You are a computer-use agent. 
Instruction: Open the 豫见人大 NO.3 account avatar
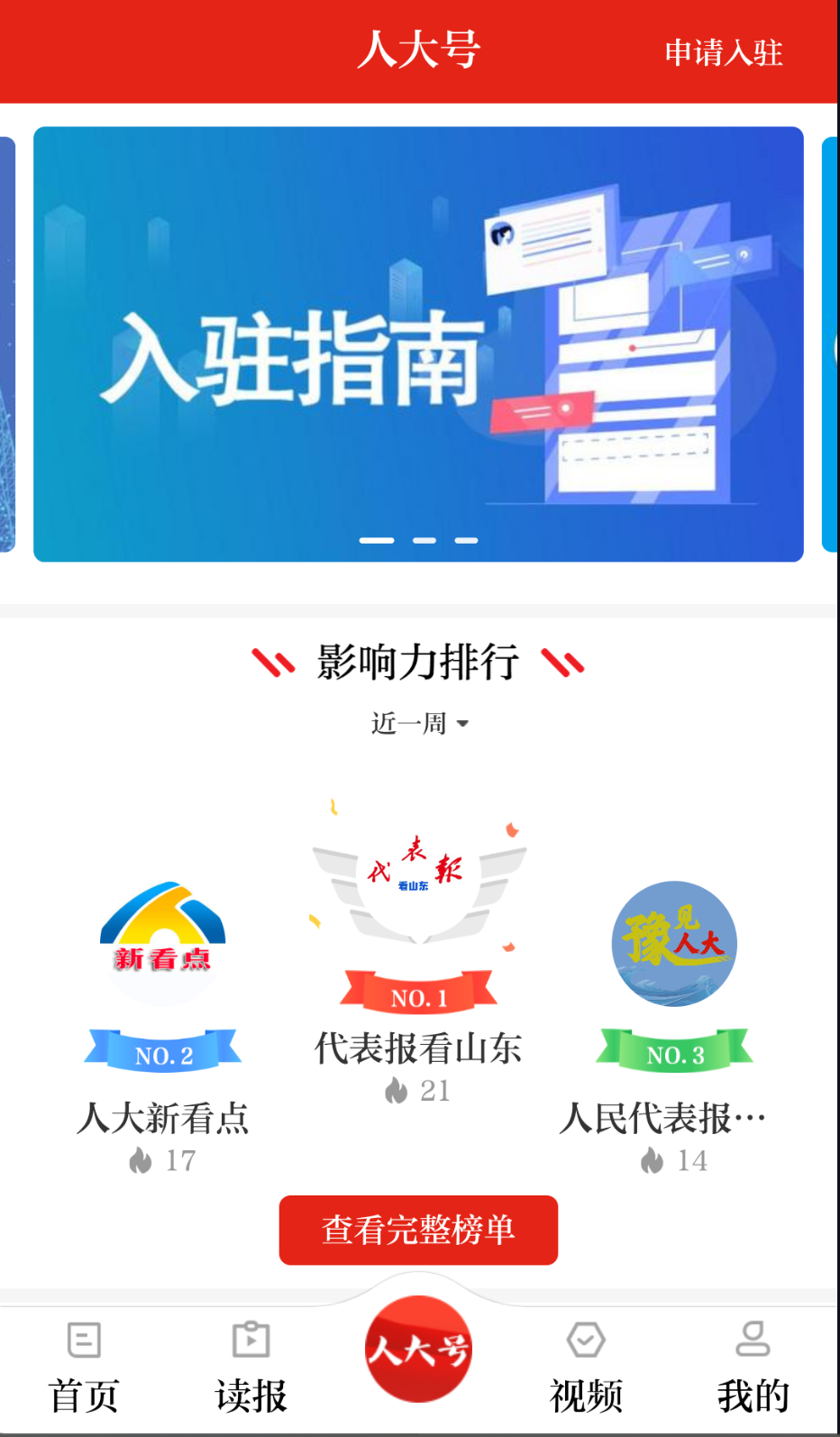point(674,945)
